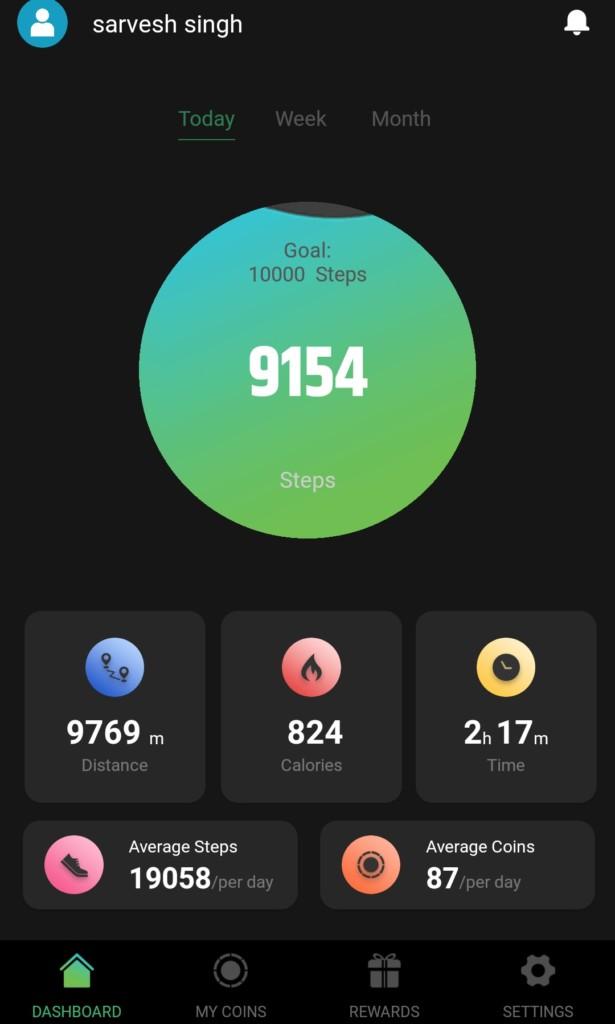Open the Rewards tab

(x=384, y=984)
